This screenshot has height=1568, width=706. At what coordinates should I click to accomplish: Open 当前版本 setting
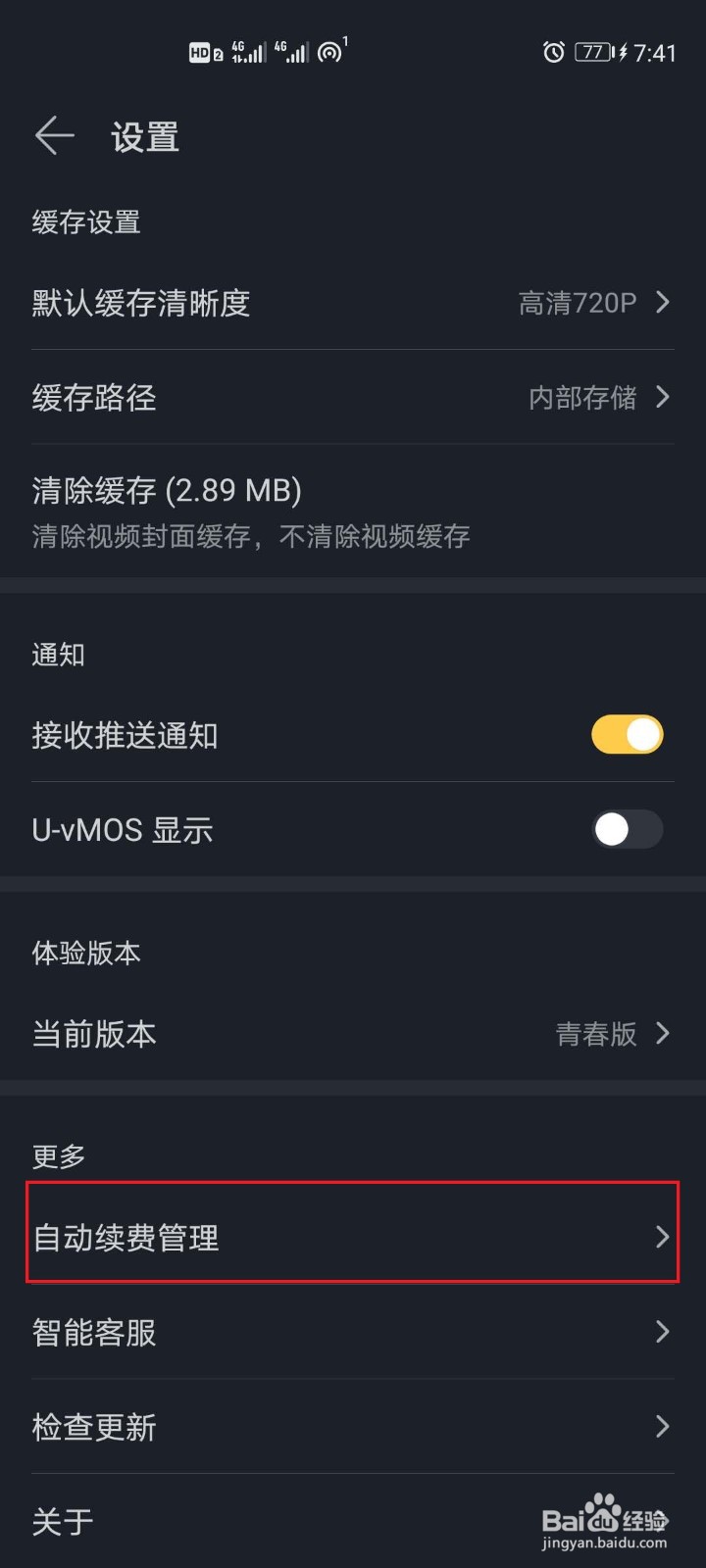click(x=353, y=1034)
